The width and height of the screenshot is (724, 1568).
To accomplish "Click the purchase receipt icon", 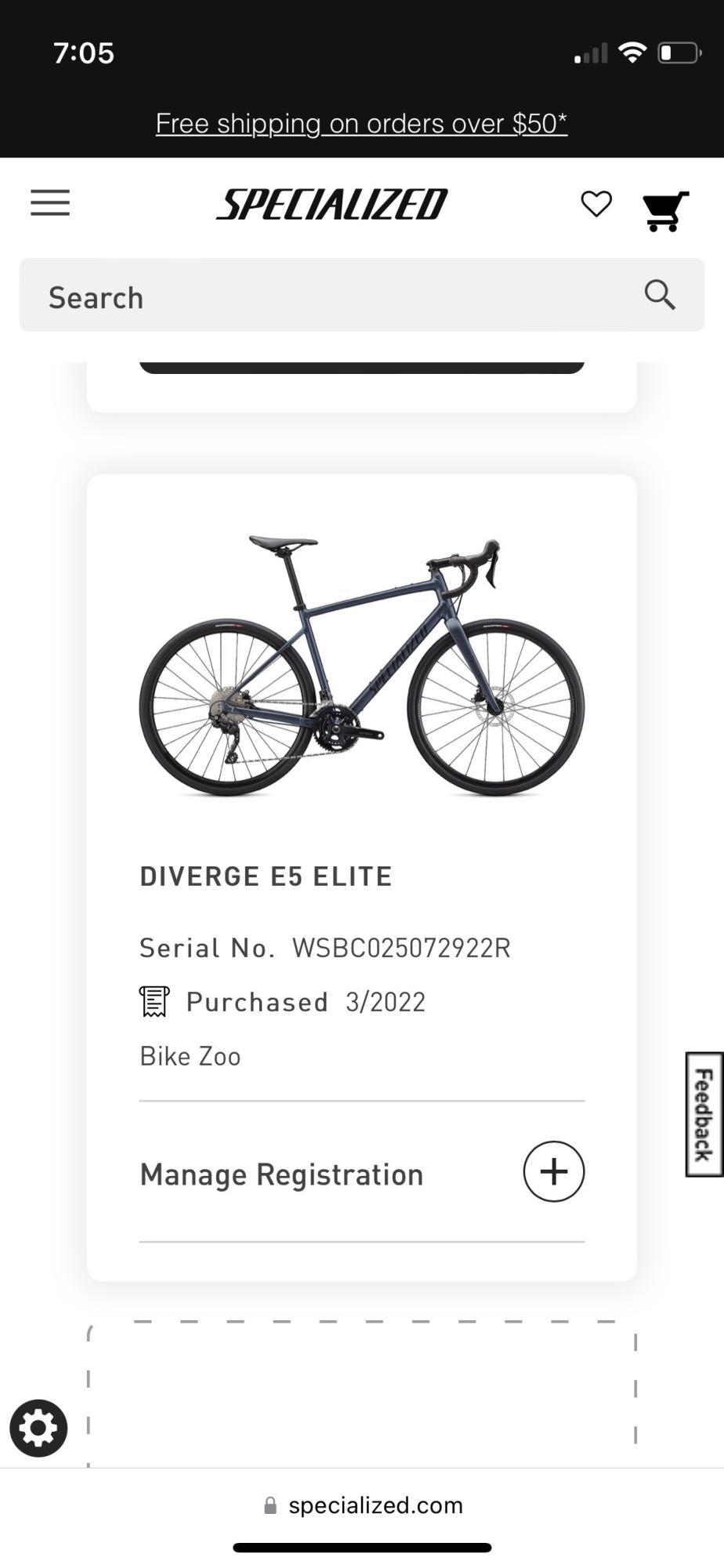I will (x=154, y=1001).
